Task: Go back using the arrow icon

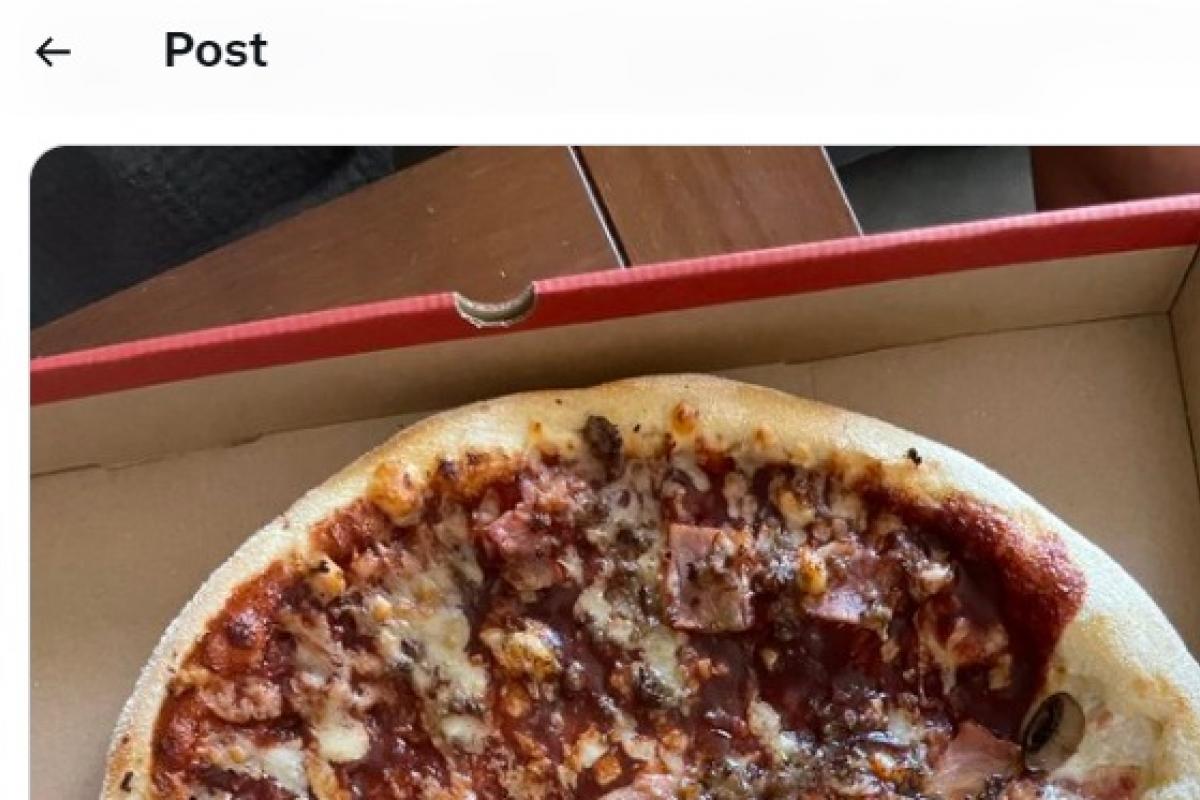Action: point(52,52)
